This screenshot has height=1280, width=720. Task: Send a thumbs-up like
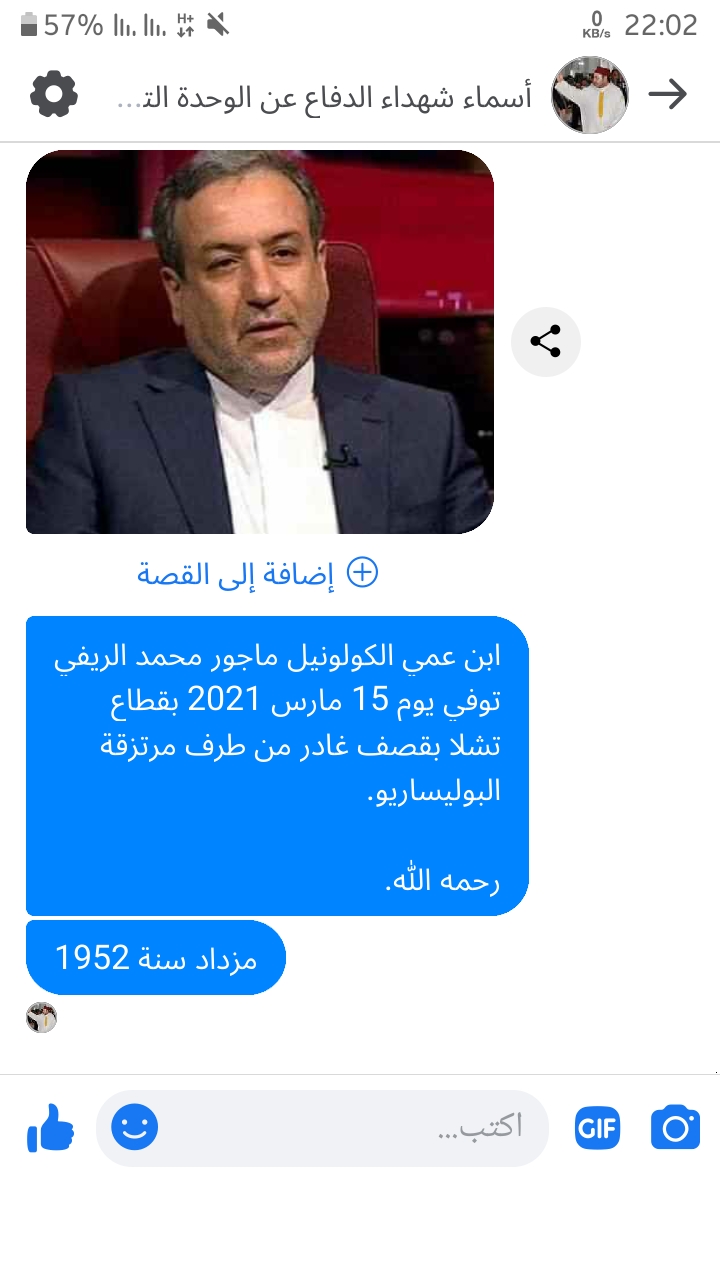pyautogui.click(x=50, y=1129)
